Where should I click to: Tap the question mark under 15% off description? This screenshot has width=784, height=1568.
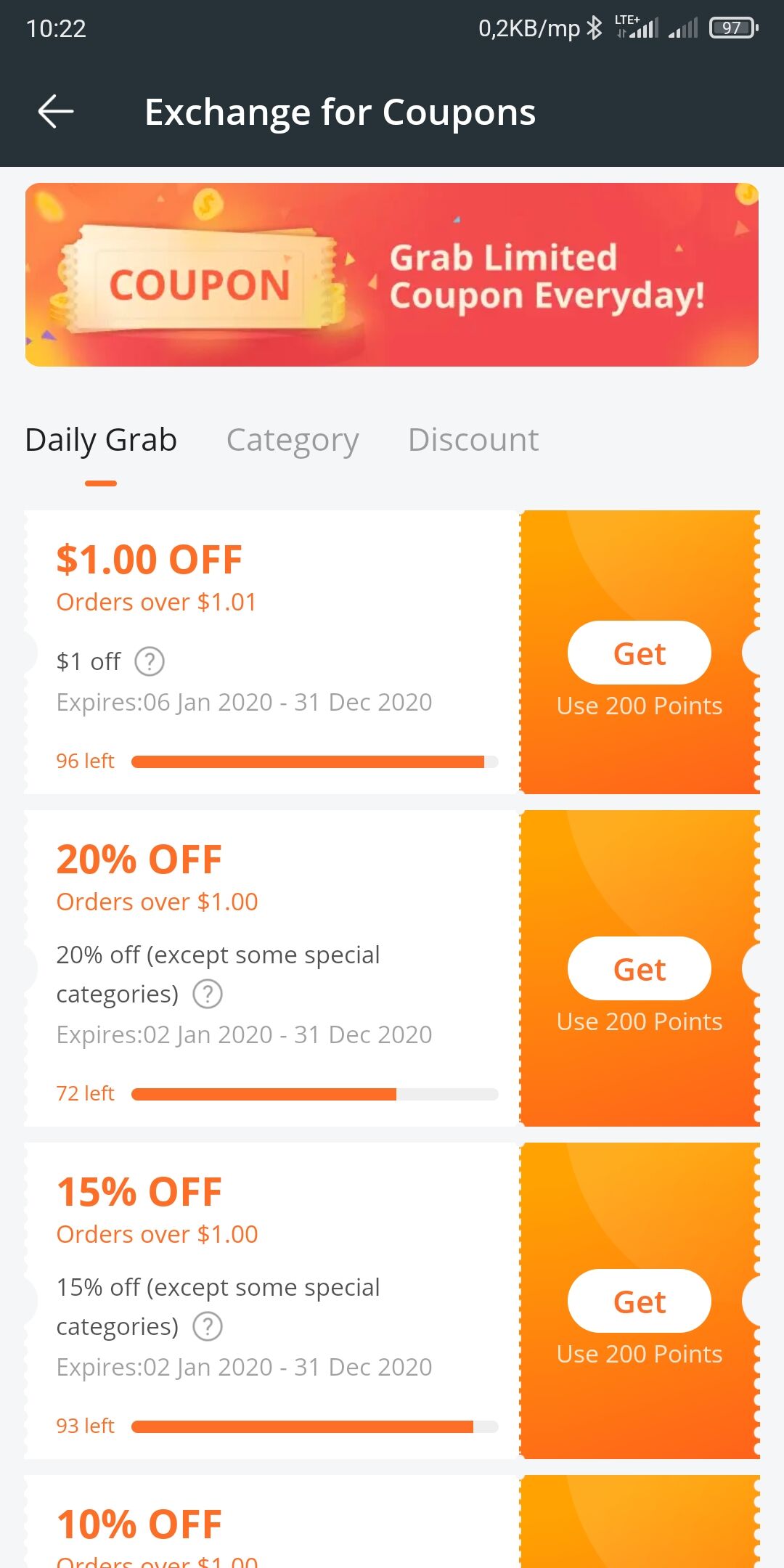point(208,1326)
